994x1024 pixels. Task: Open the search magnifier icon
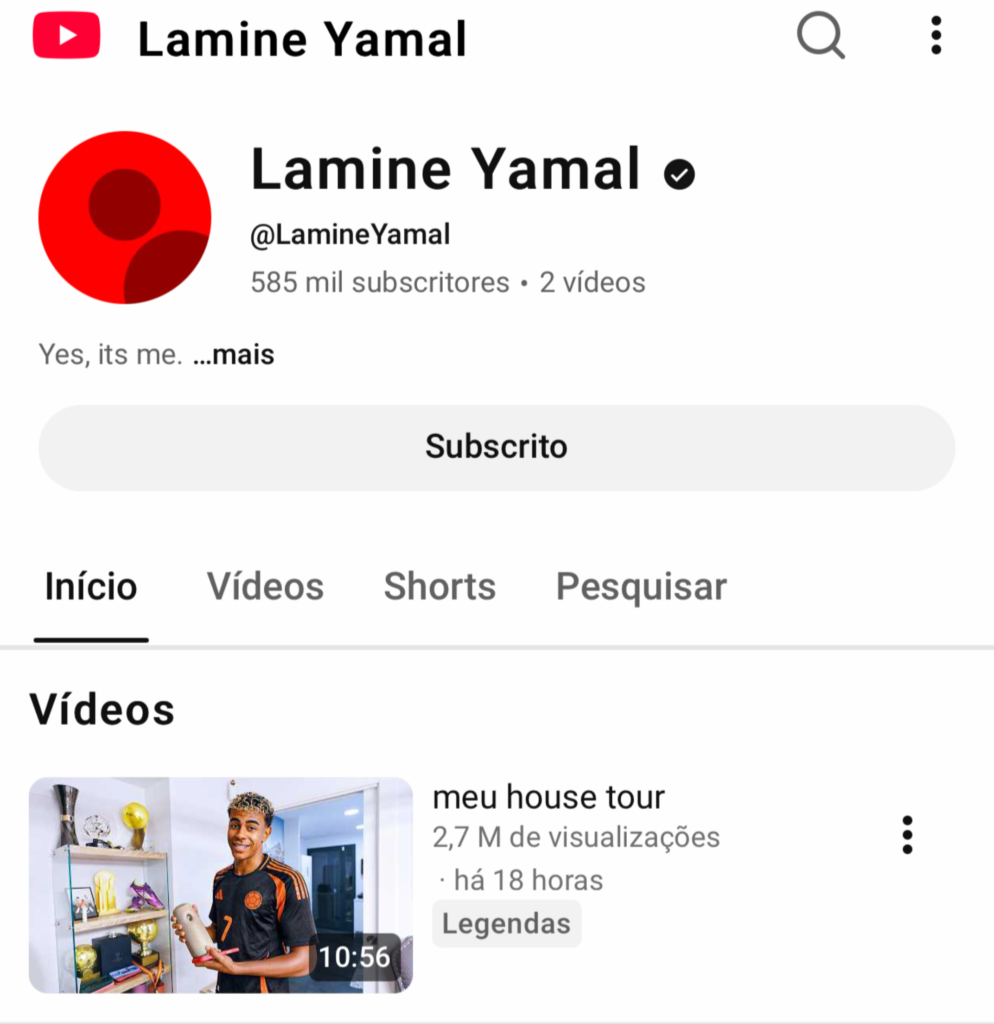tap(820, 37)
